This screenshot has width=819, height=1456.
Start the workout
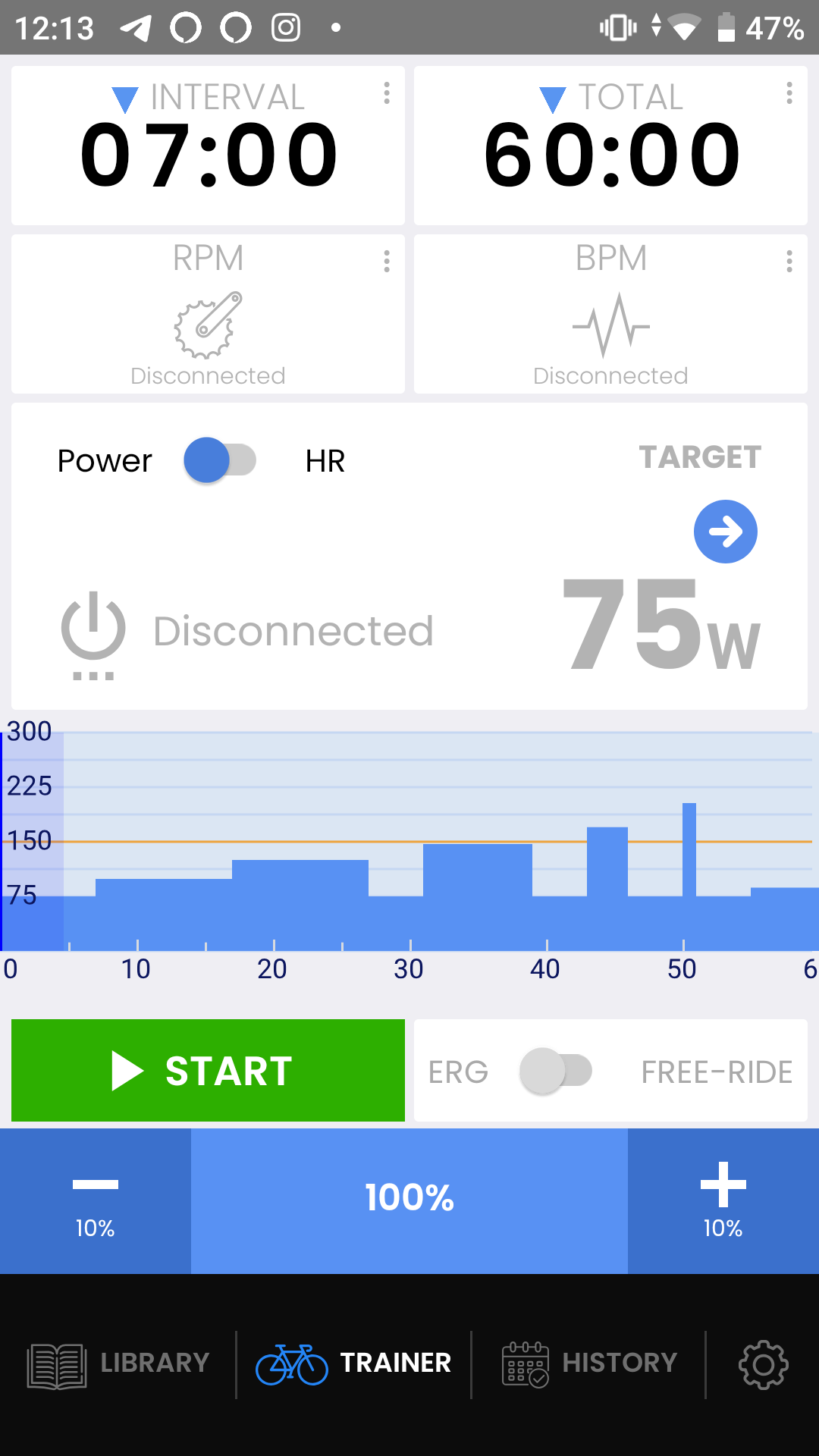click(x=208, y=1070)
